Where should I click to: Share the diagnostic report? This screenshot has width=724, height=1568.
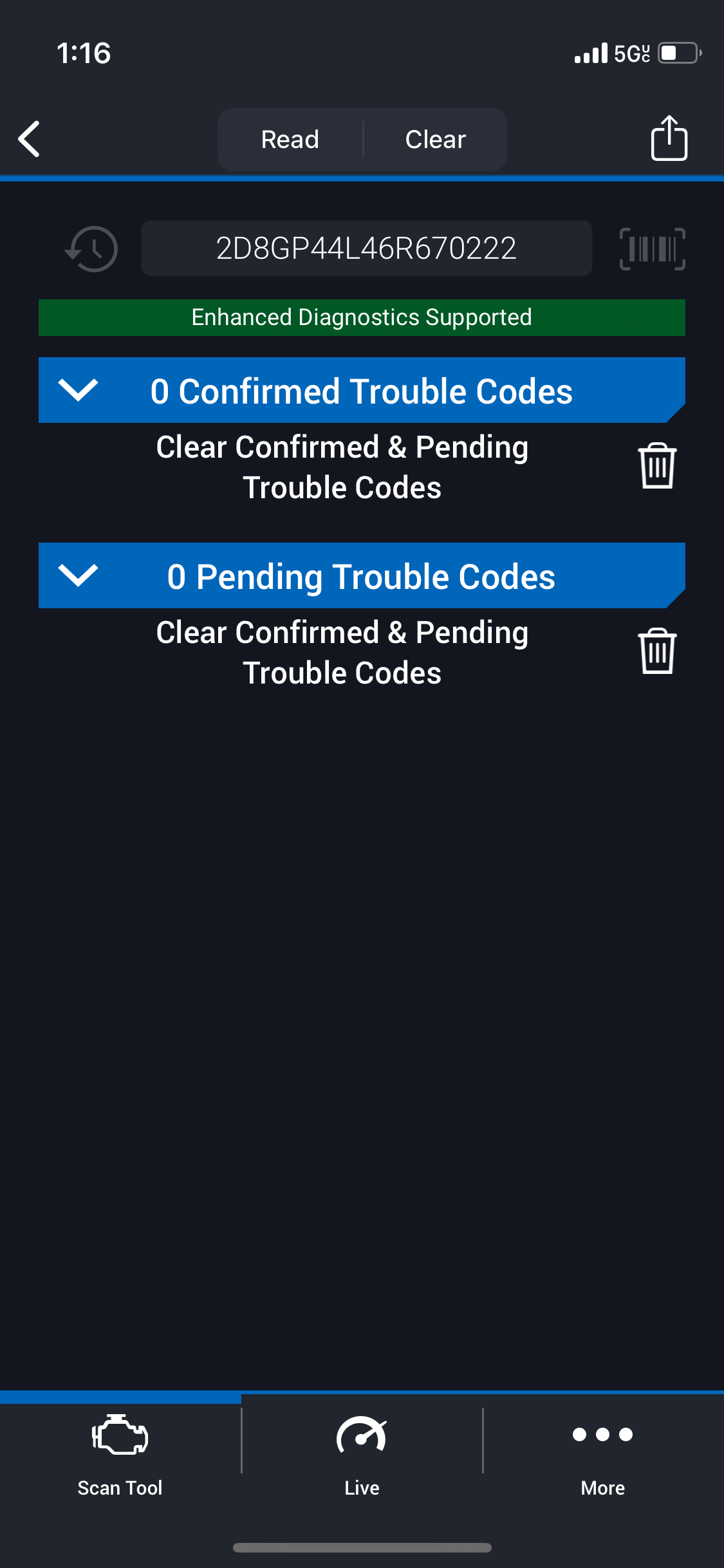(x=669, y=138)
